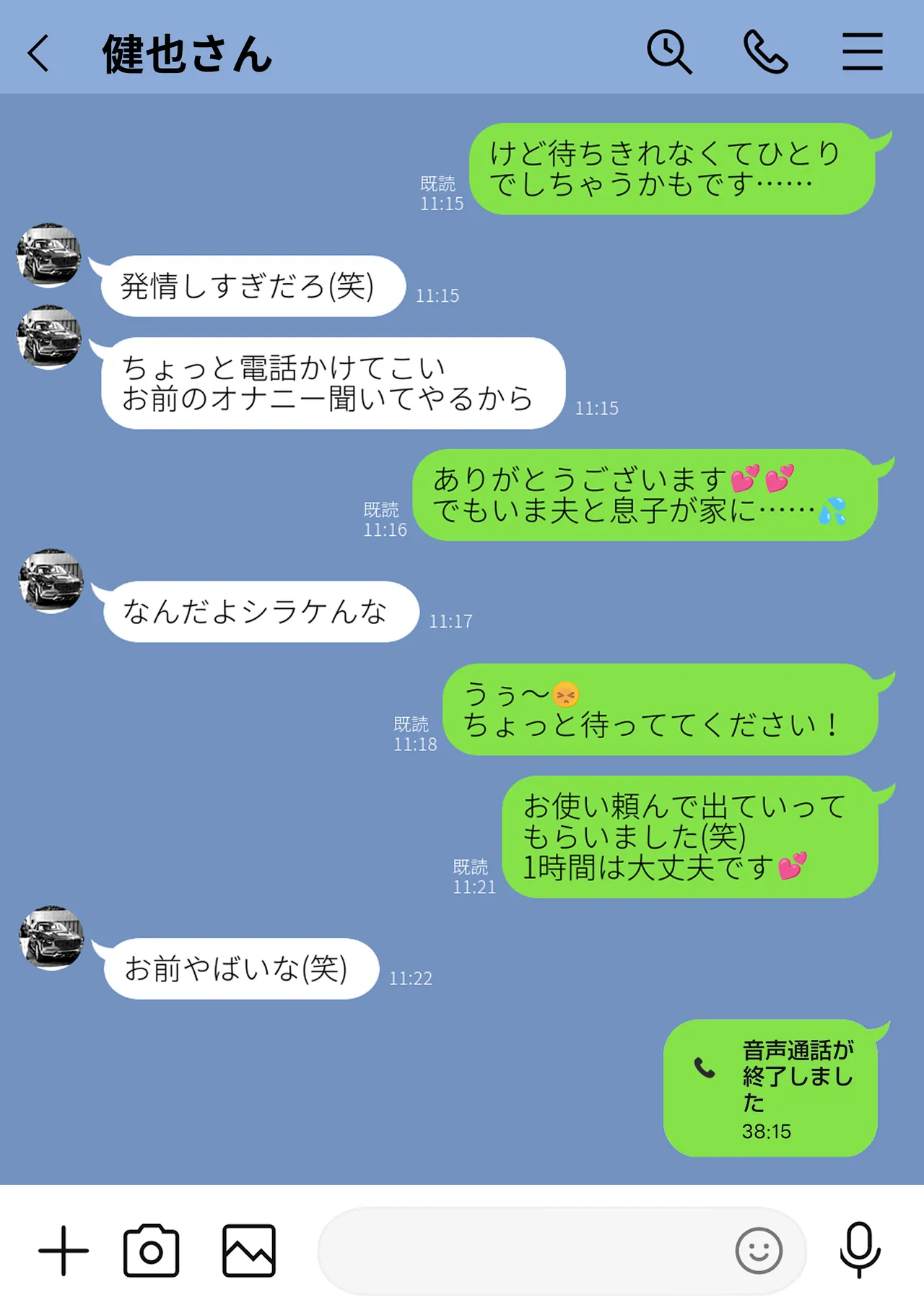Open sender's avatar beside お前やばいな(笑)
Screen dimensions: 924x1305
[51, 937]
